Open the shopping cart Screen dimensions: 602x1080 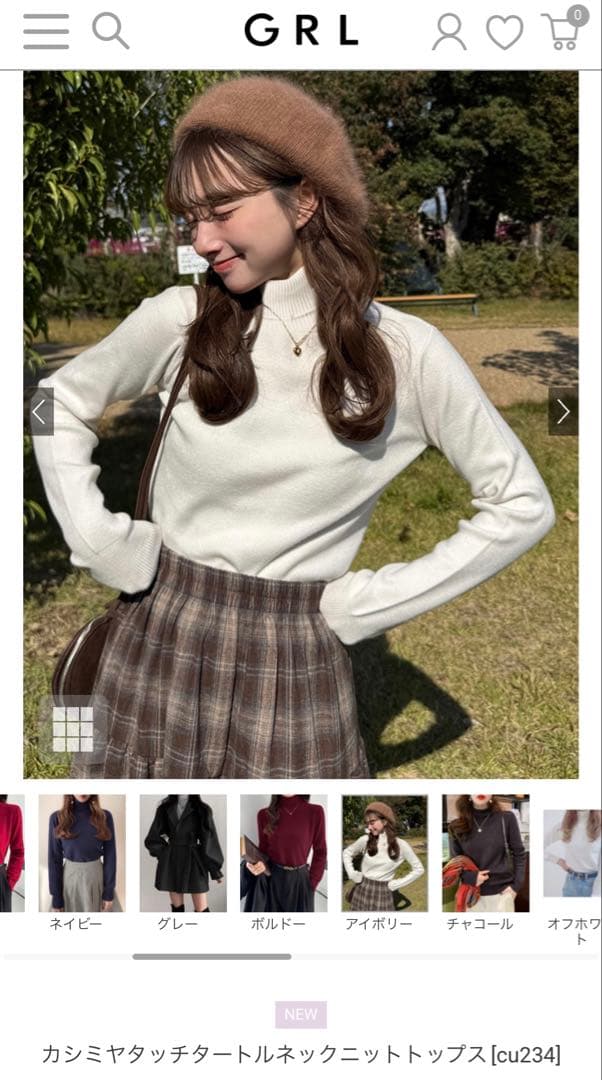click(563, 31)
